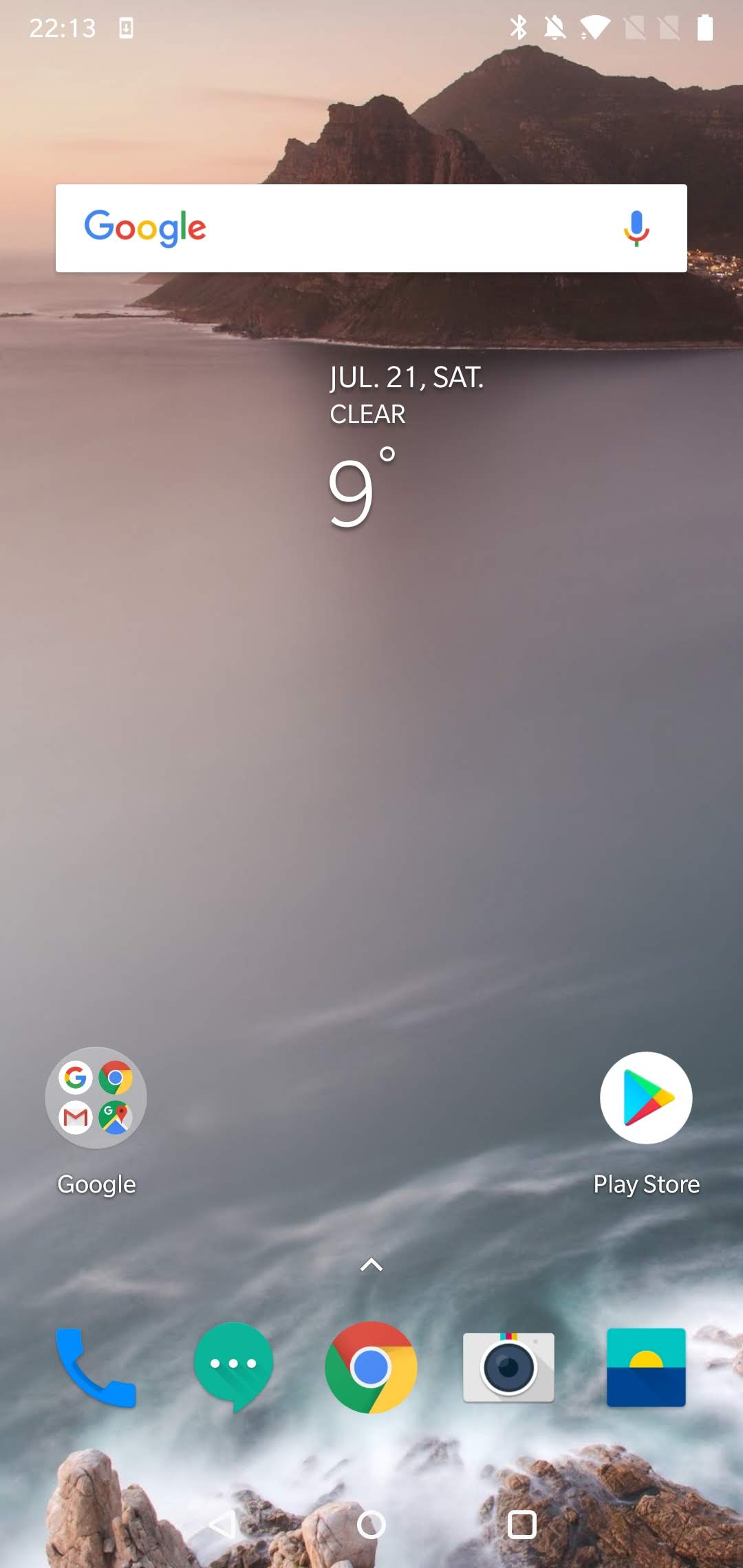Tap the Google search bar
The height and width of the screenshot is (1568, 743).
click(x=371, y=228)
